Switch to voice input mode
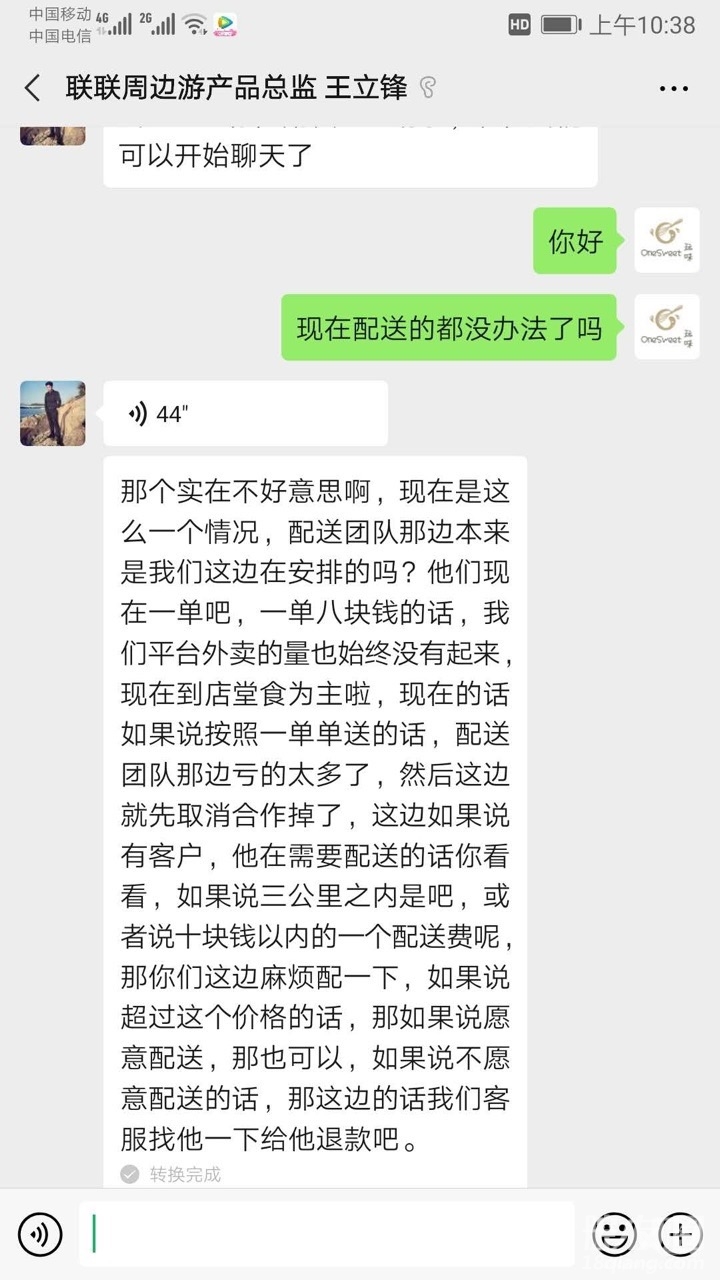720x1280 pixels. point(40,1235)
